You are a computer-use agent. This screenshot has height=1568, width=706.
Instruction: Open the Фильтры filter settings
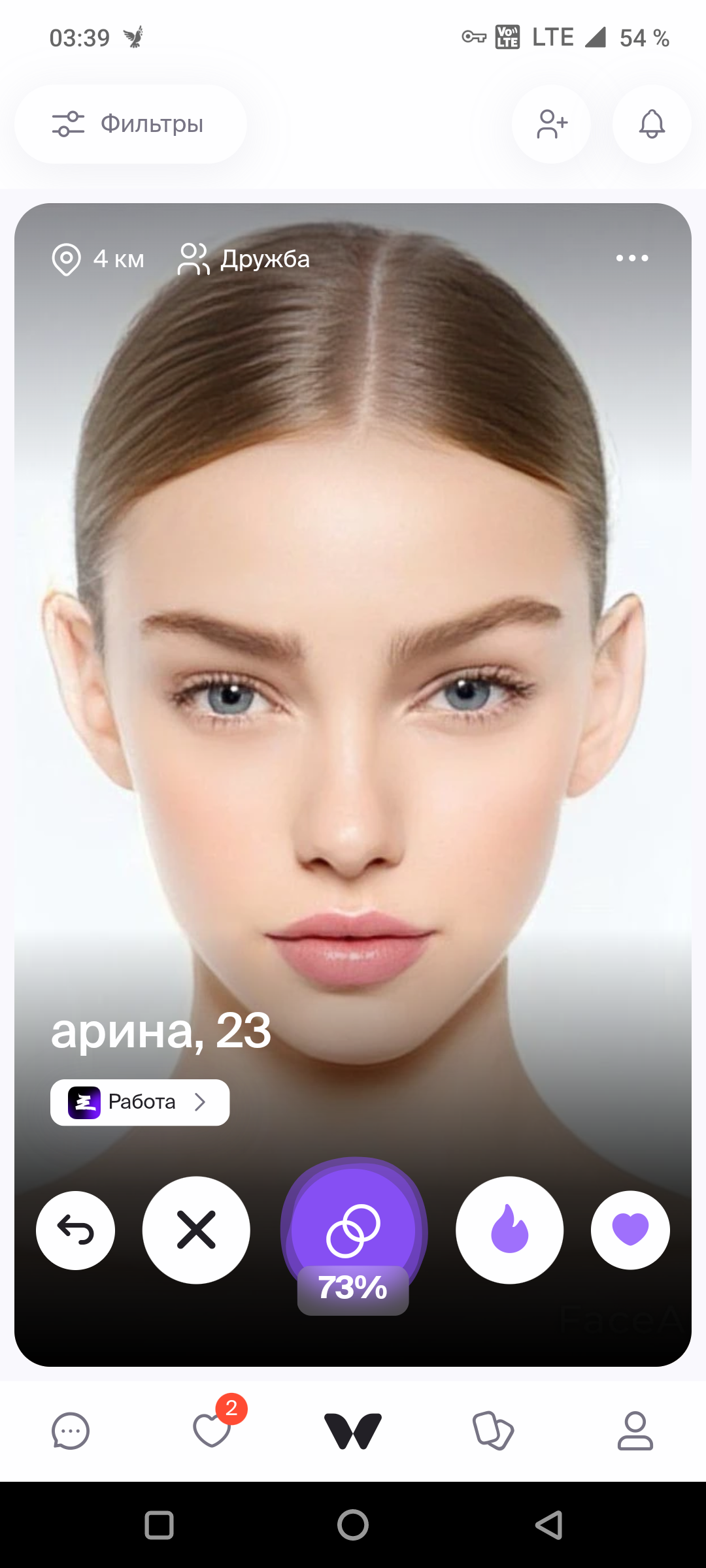point(130,124)
